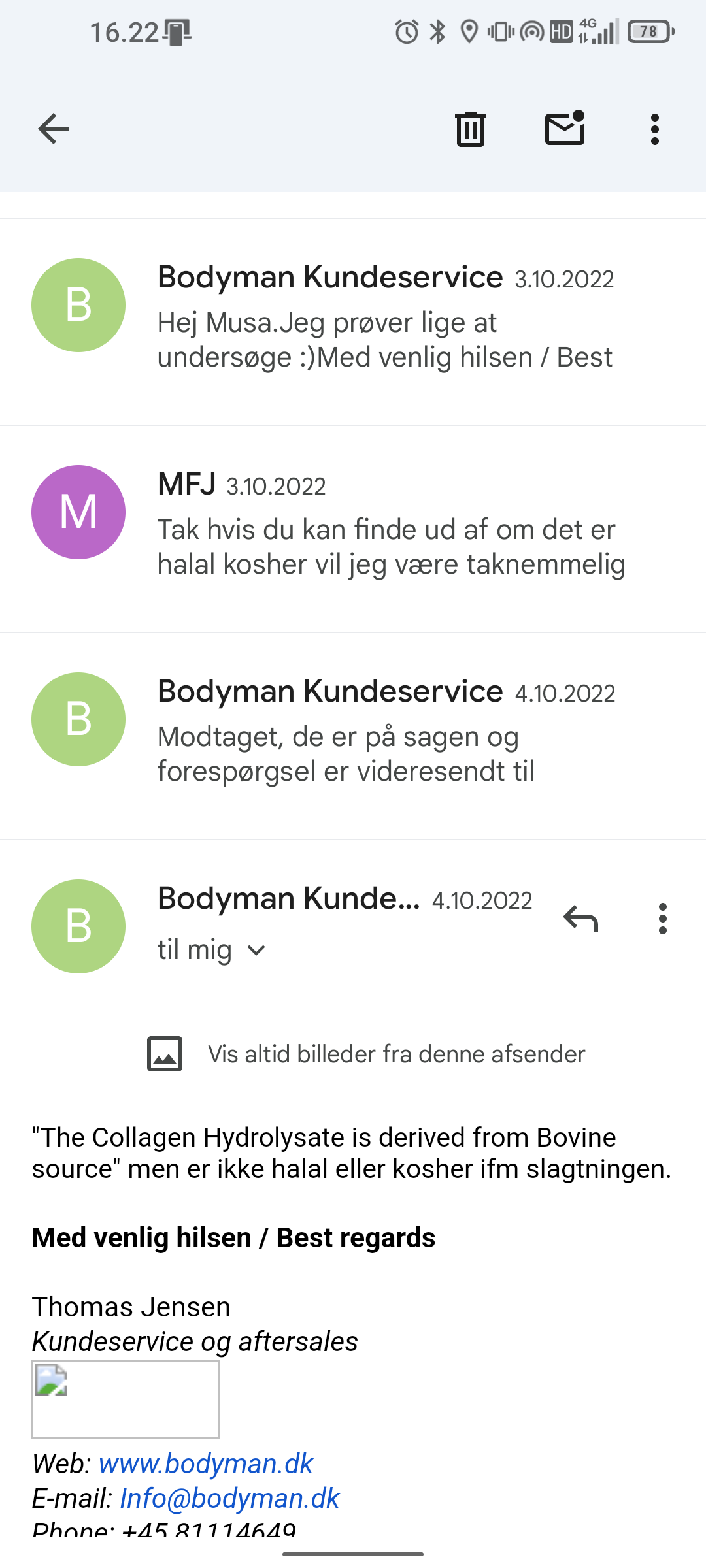Image resolution: width=706 pixels, height=1568 pixels.
Task: Expand MFJ's message about halal kosher
Action: click(x=390, y=529)
